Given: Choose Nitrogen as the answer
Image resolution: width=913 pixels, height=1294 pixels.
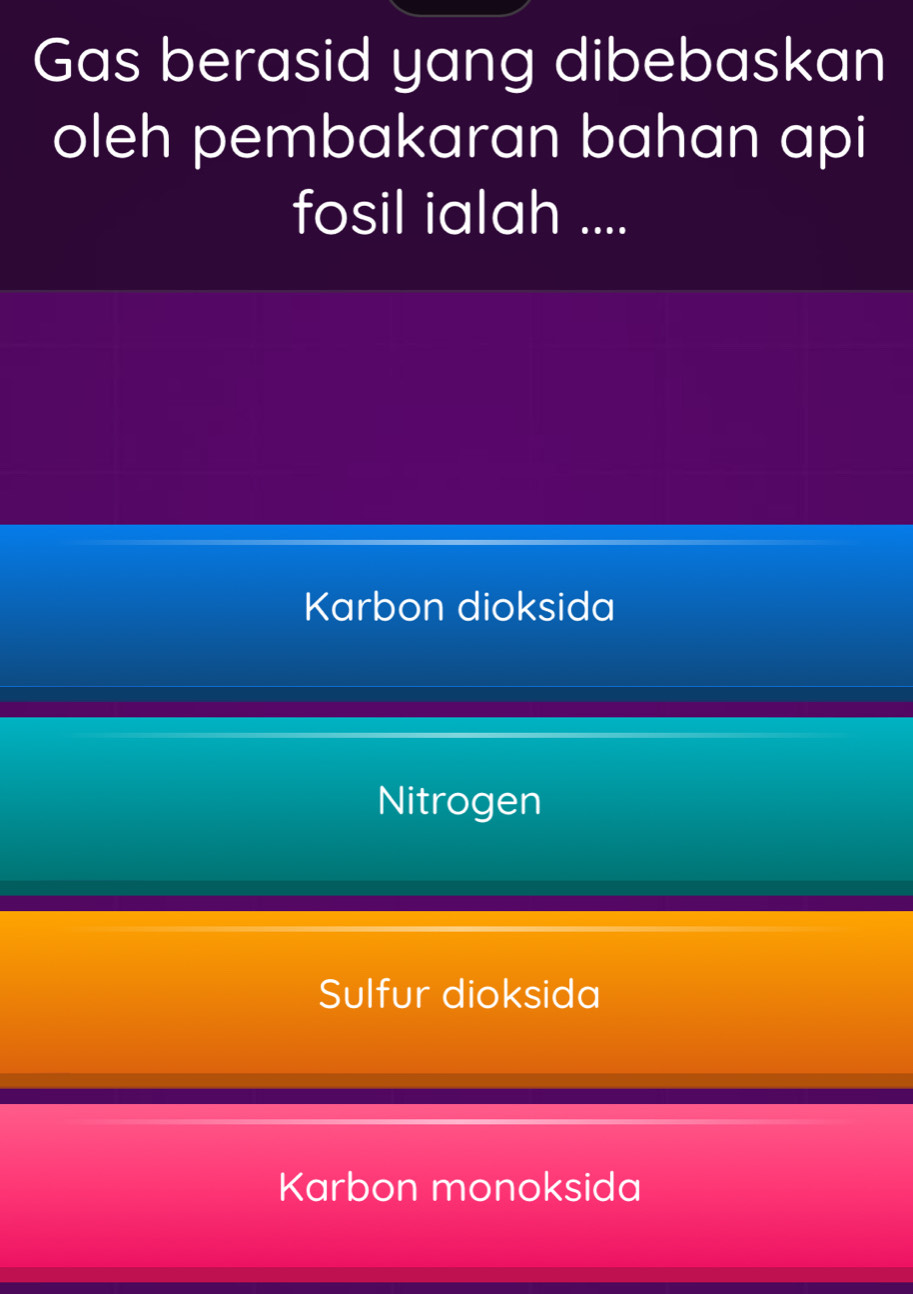Looking at the screenshot, I should click(x=458, y=800).
